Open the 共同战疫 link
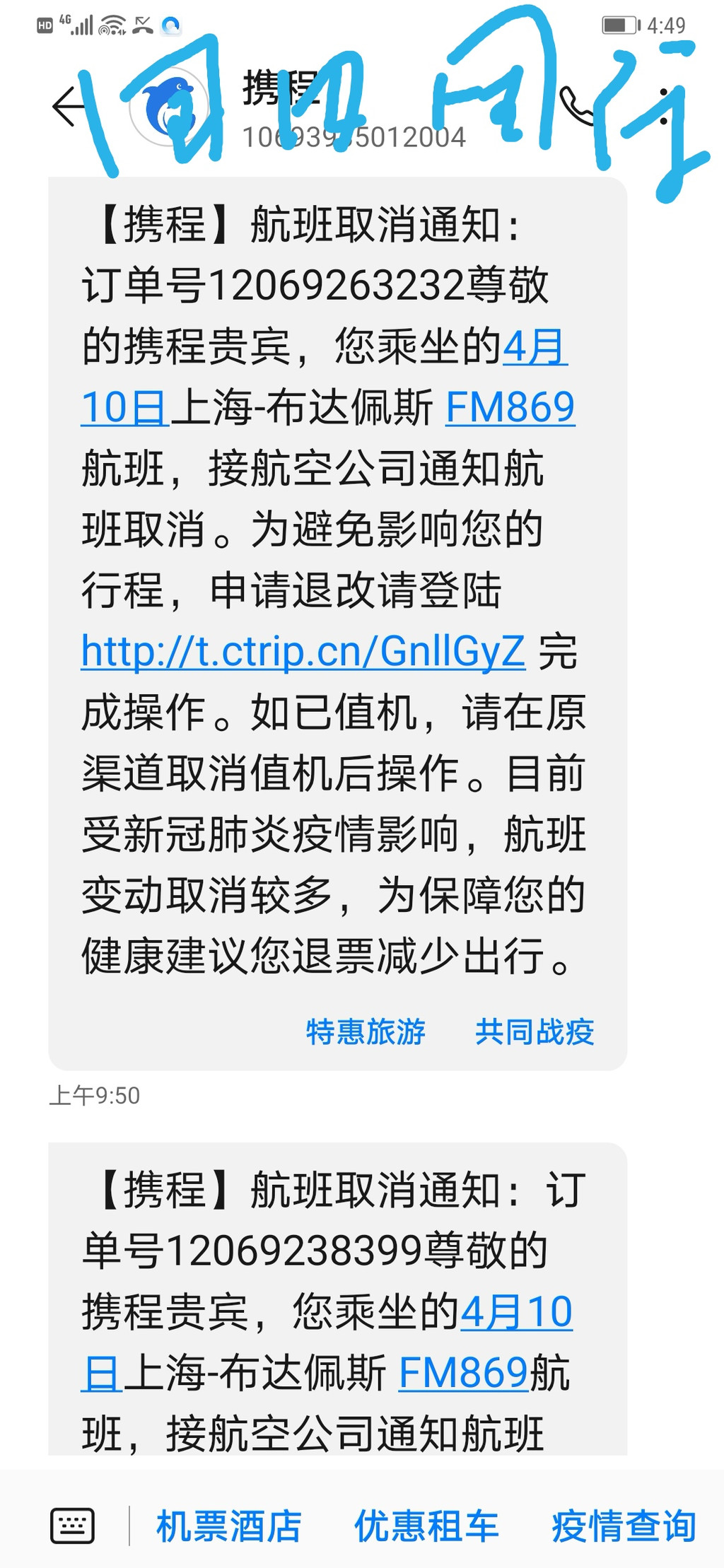 (535, 1031)
